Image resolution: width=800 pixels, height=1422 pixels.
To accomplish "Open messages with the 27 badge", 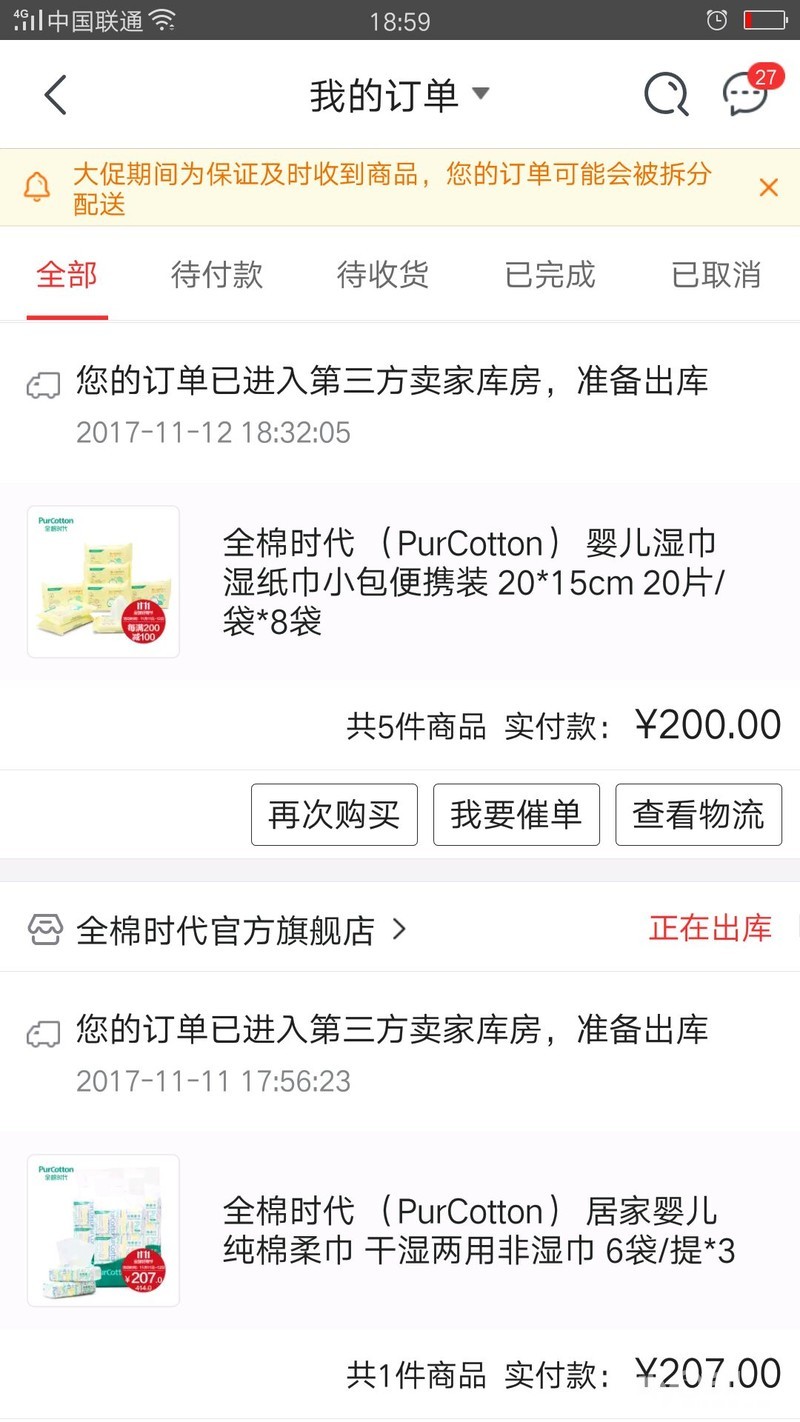I will 746,95.
